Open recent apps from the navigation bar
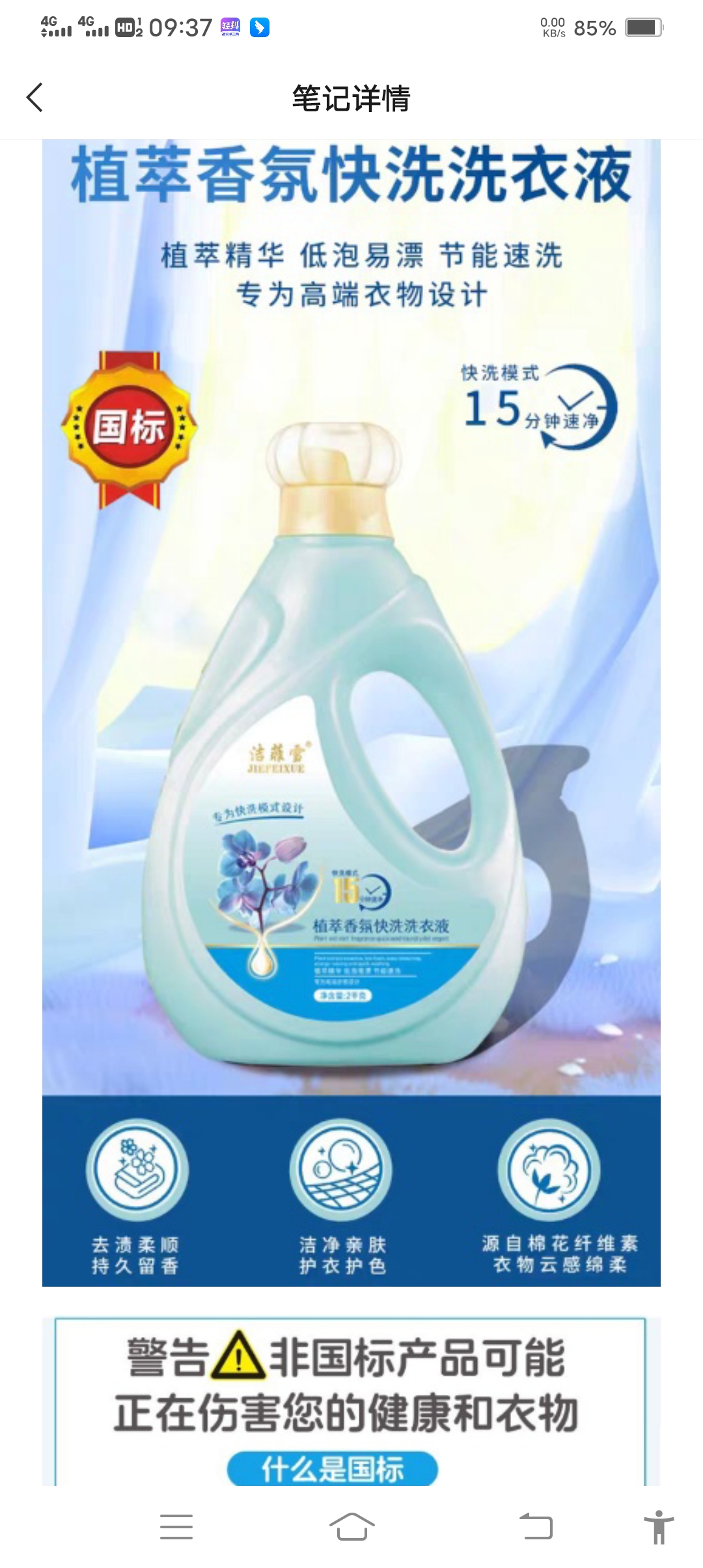 point(176,1526)
